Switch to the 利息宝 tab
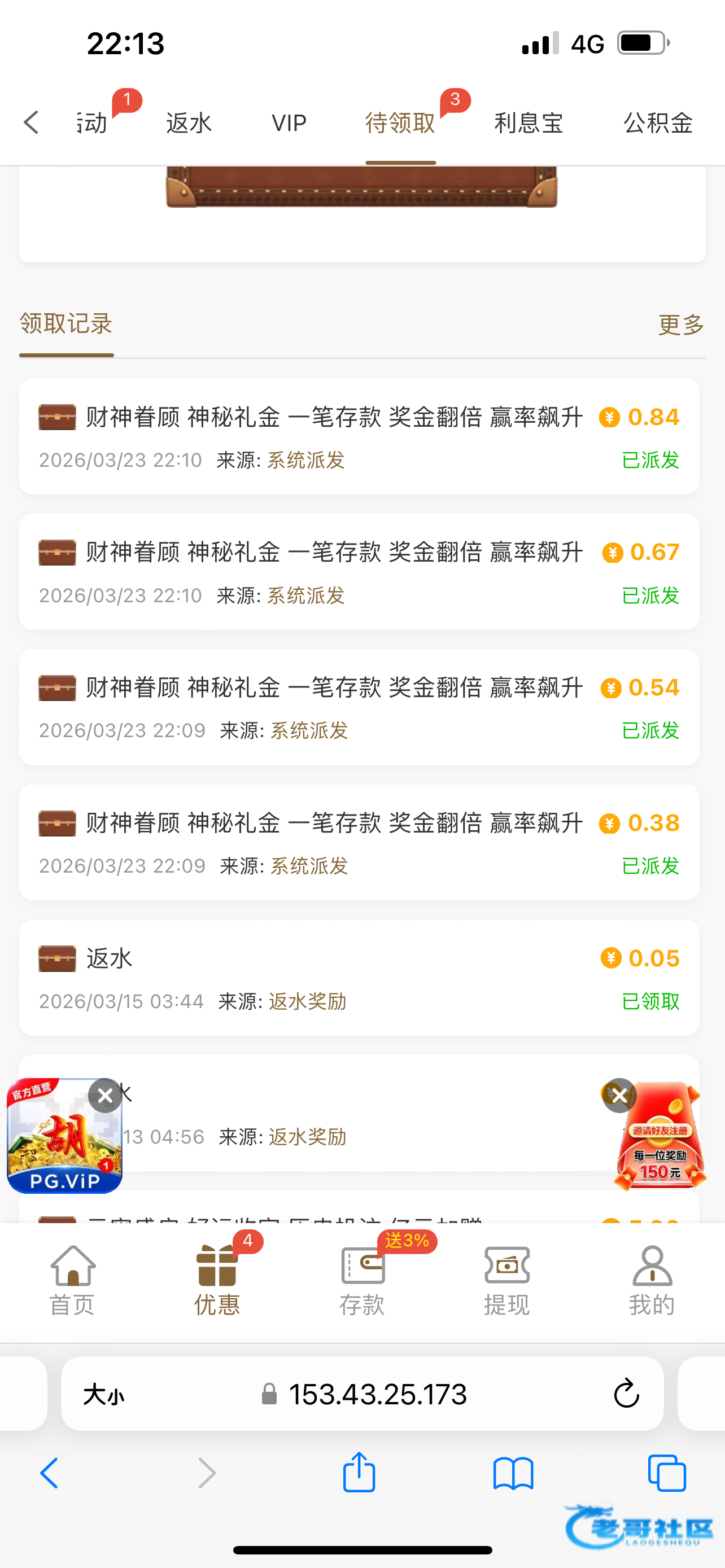The height and width of the screenshot is (1568, 725). tap(529, 123)
